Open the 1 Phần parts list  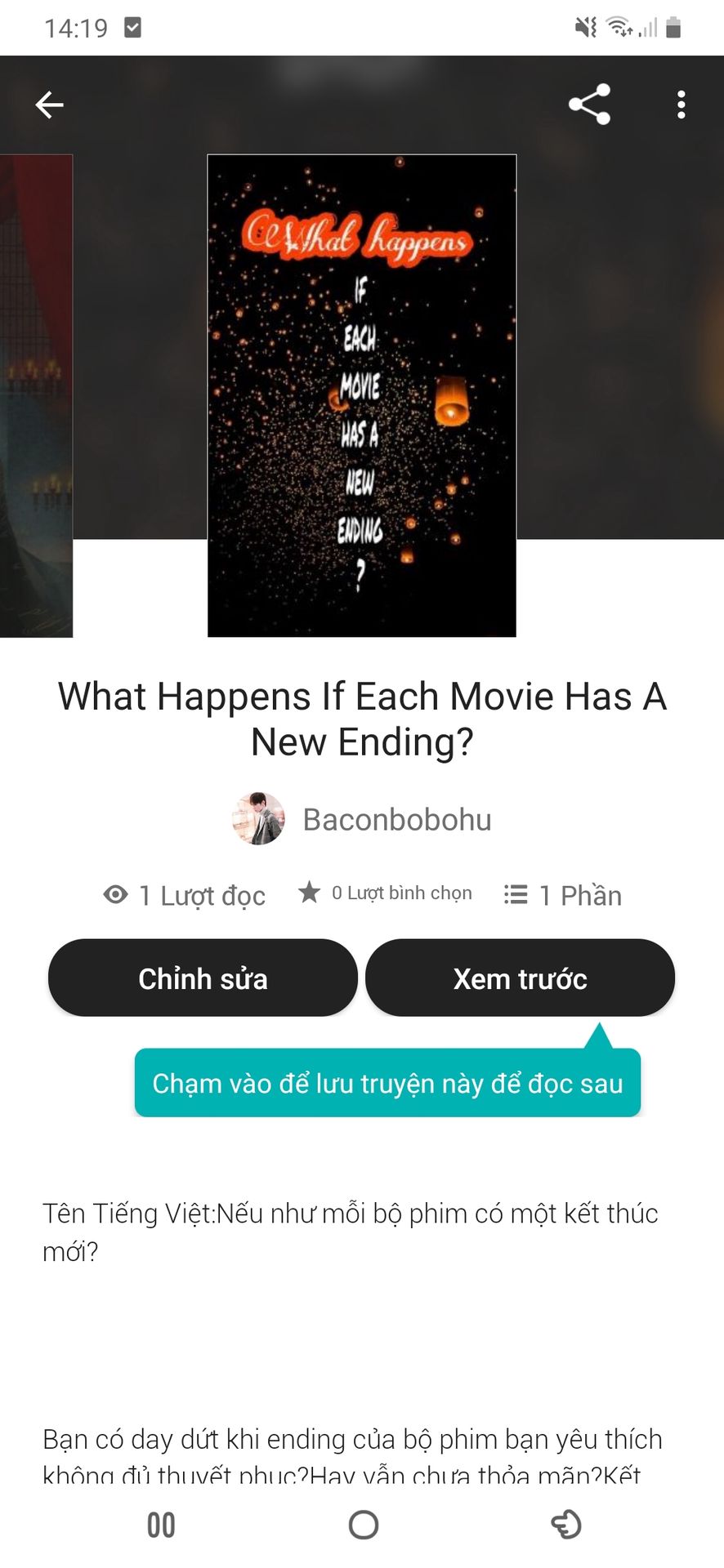[563, 895]
